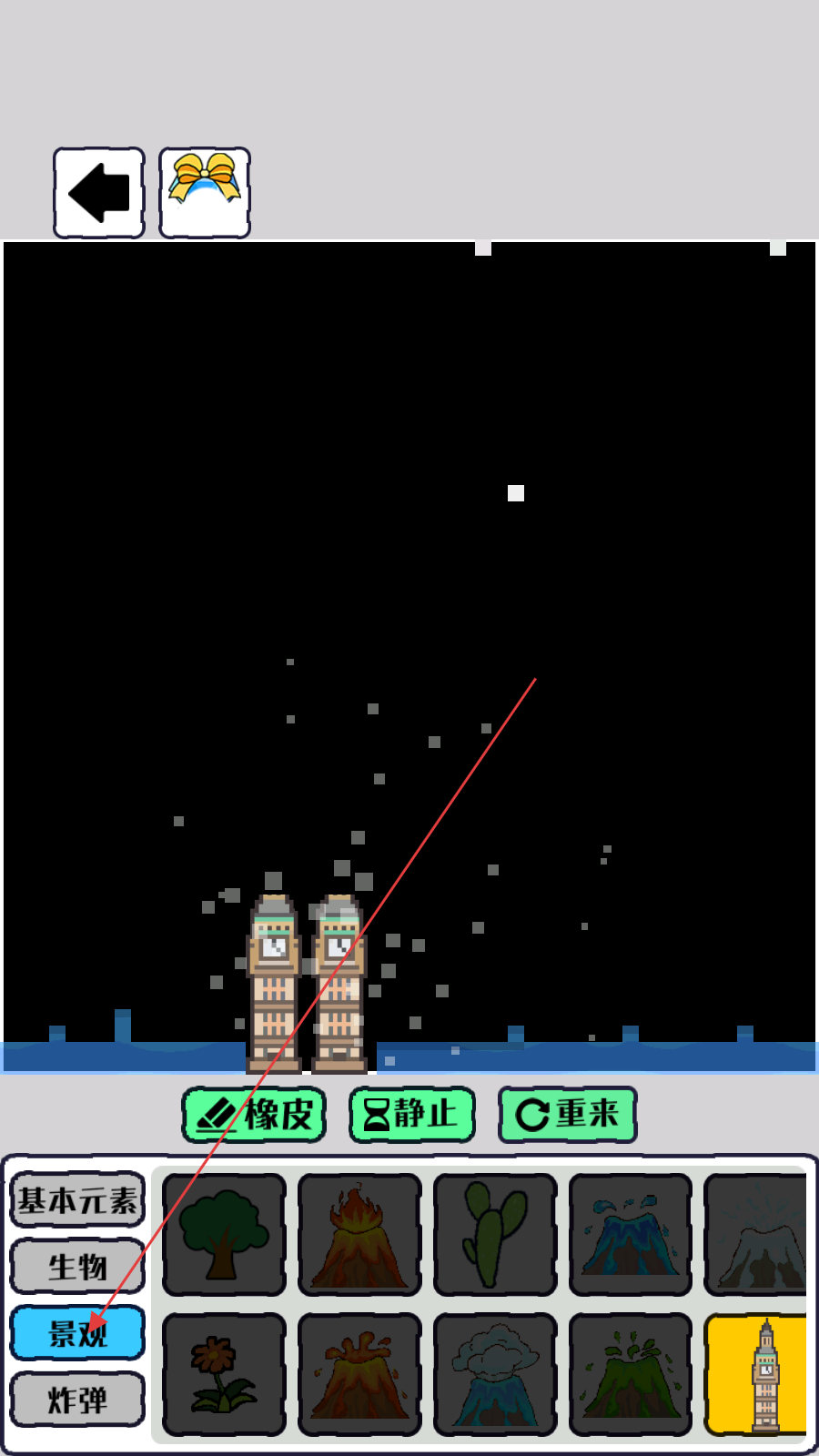Select the orange flower item

(x=224, y=1374)
